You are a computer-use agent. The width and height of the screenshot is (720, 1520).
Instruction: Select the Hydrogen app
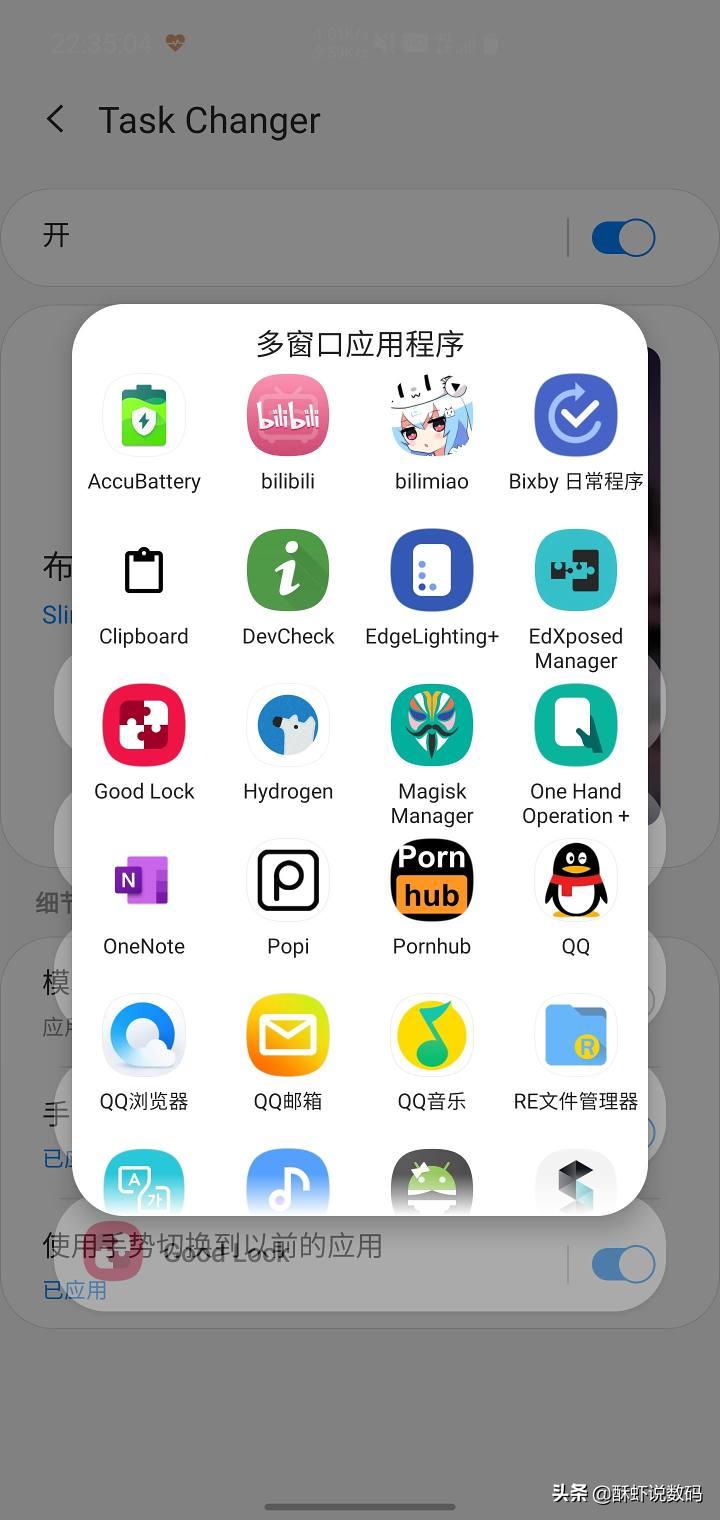tap(288, 726)
